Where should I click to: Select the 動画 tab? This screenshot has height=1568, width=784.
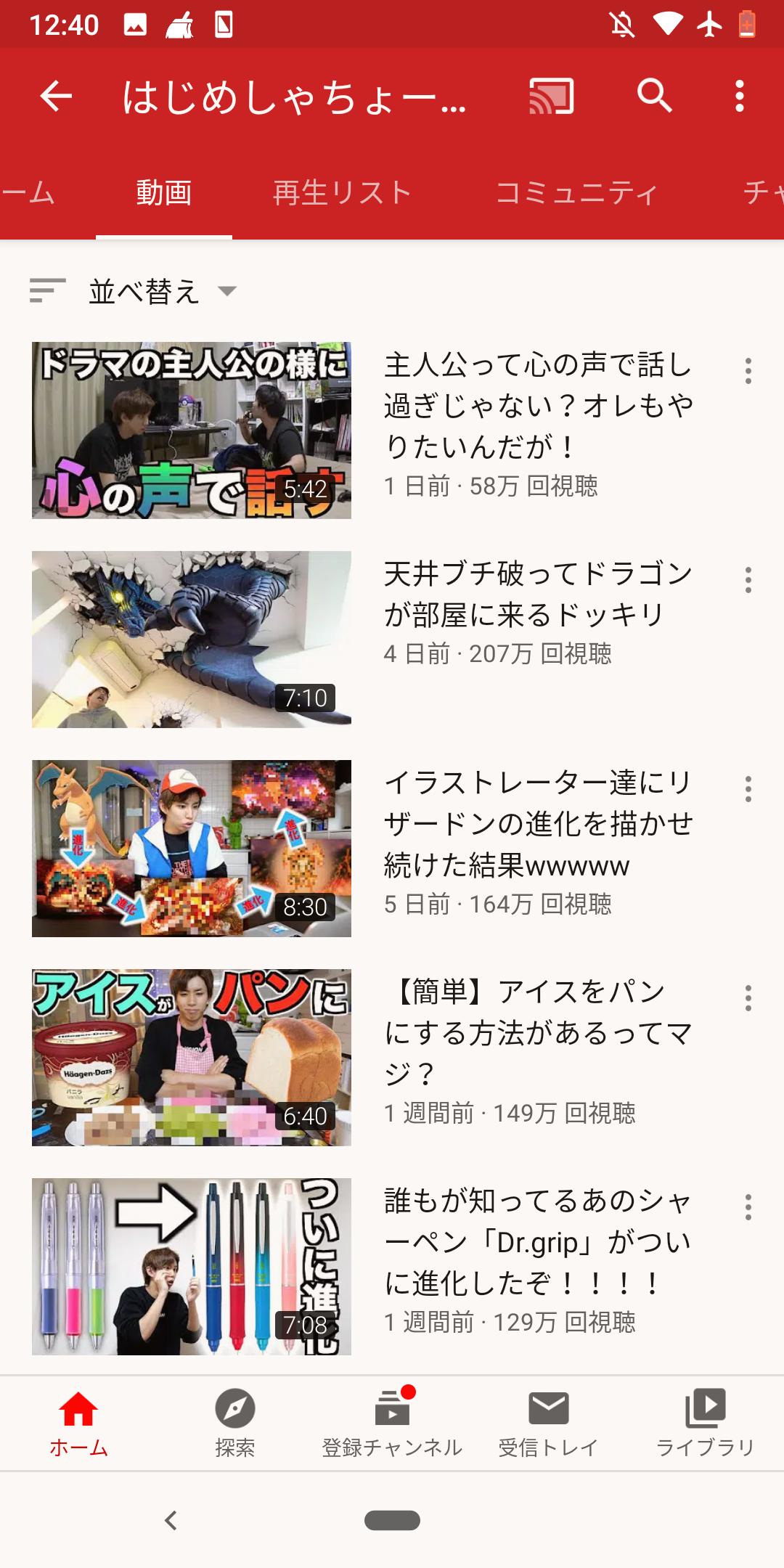coord(164,193)
